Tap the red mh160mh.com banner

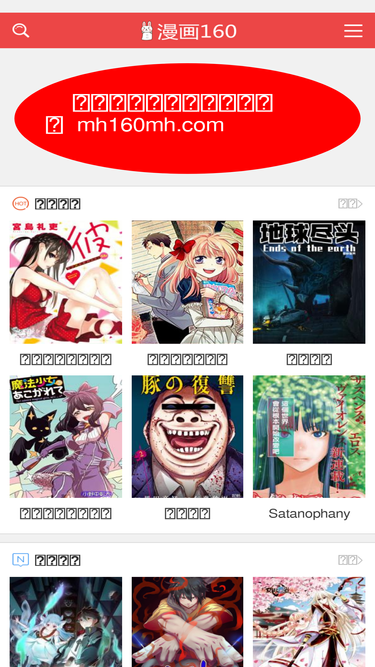click(x=188, y=119)
